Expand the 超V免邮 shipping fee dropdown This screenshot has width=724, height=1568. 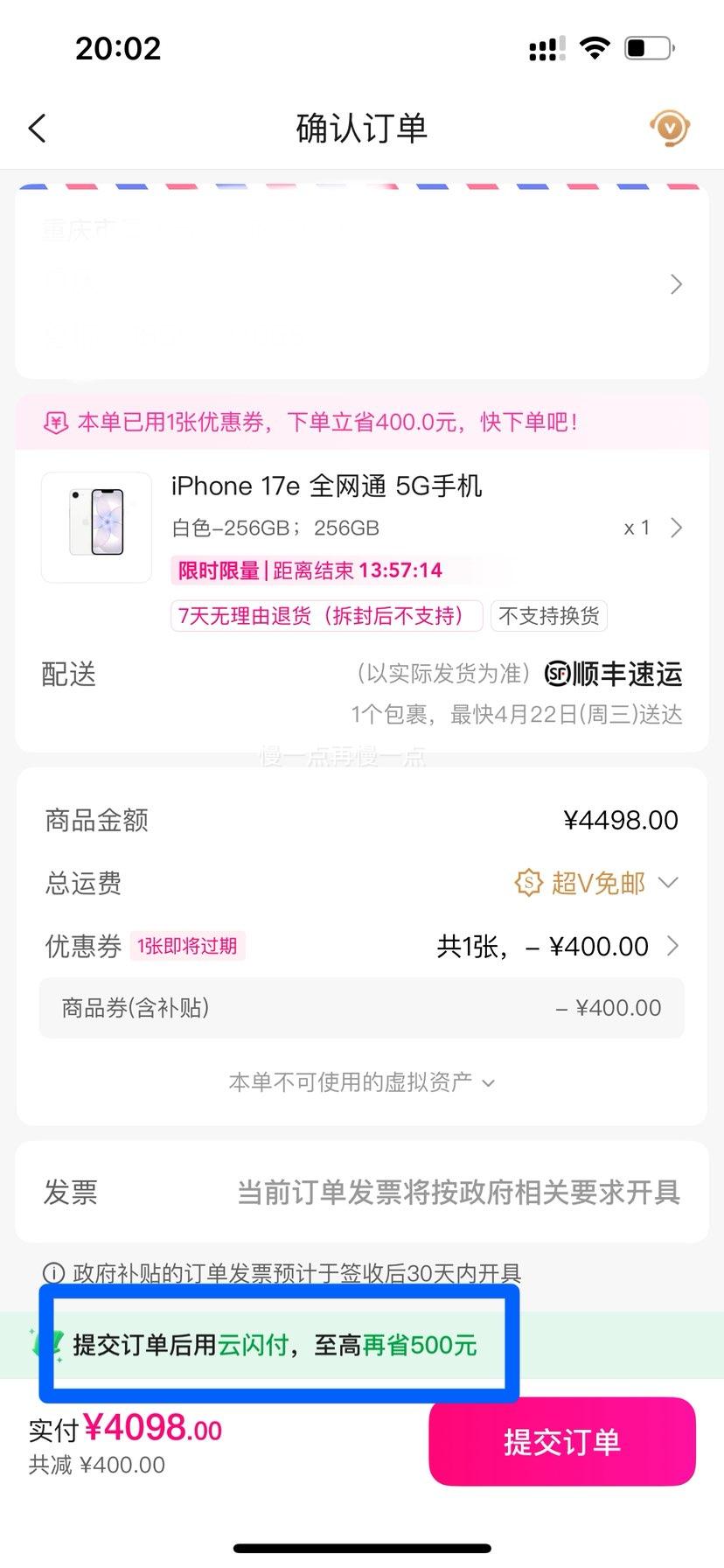669,883
